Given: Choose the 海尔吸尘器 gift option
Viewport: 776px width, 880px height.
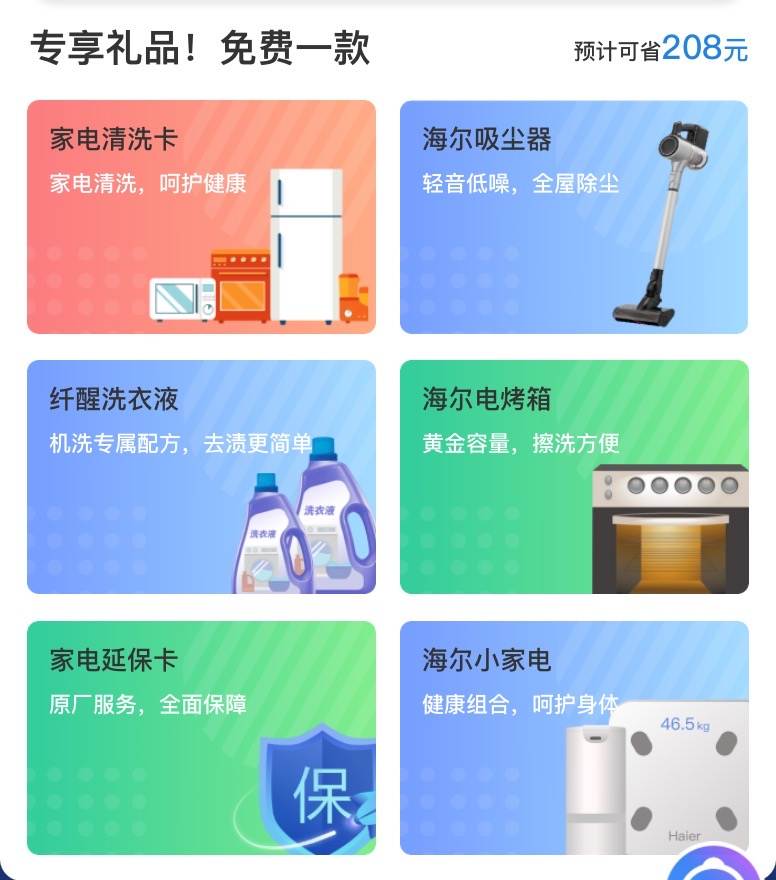Looking at the screenshot, I should point(575,215).
